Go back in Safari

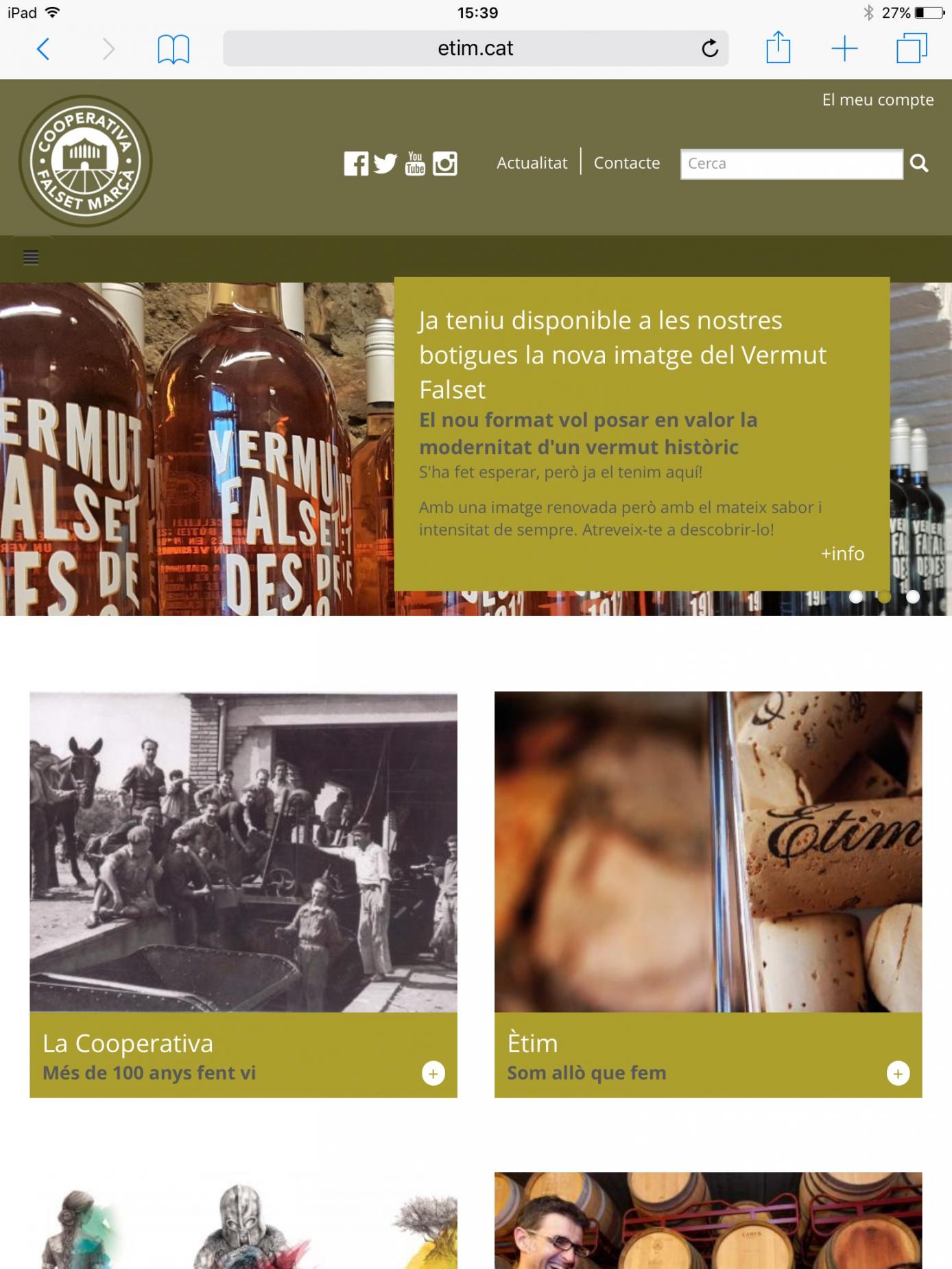(x=43, y=49)
